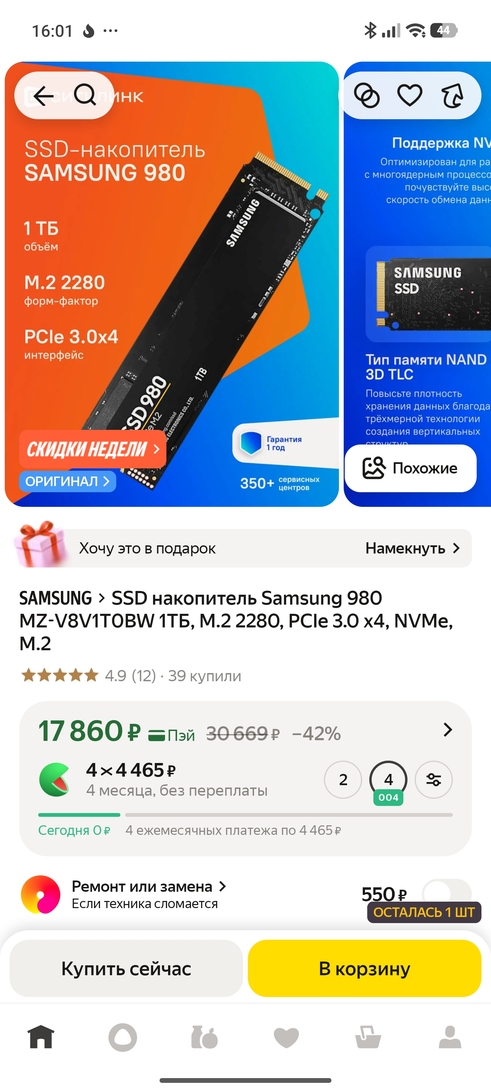
Task: Add to cart with В корзину
Action: [x=364, y=968]
